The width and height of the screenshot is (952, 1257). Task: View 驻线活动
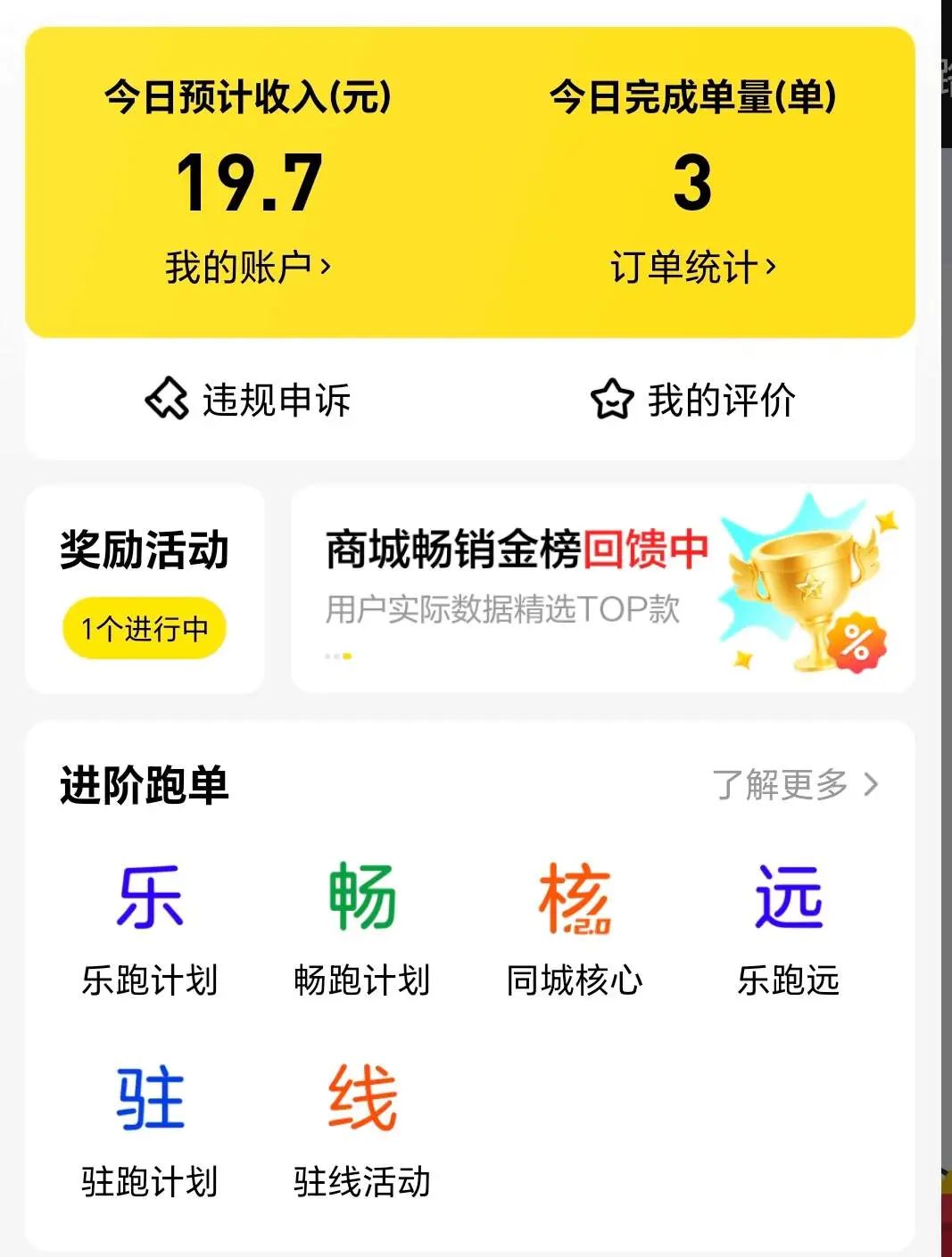pos(362,1129)
